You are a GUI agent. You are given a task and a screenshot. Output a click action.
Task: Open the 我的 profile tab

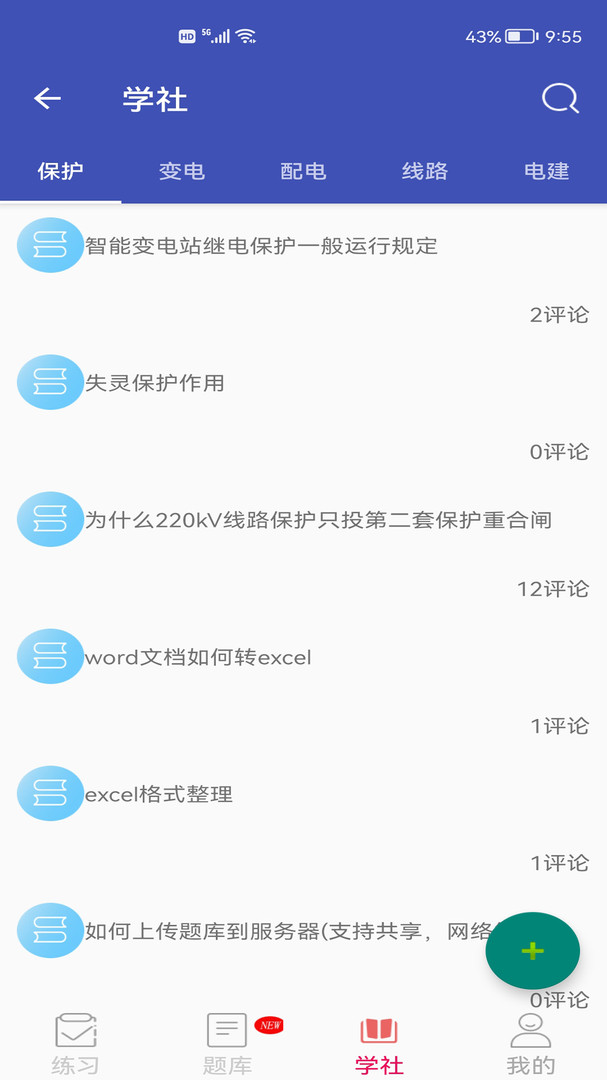click(531, 1044)
